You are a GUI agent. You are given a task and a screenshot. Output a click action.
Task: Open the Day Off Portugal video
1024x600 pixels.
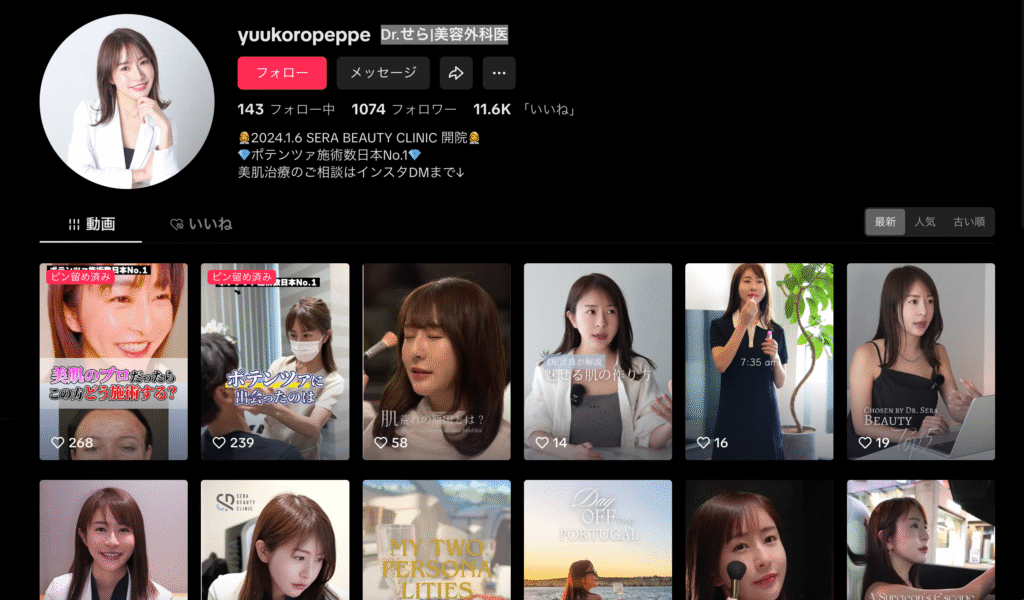pos(598,540)
